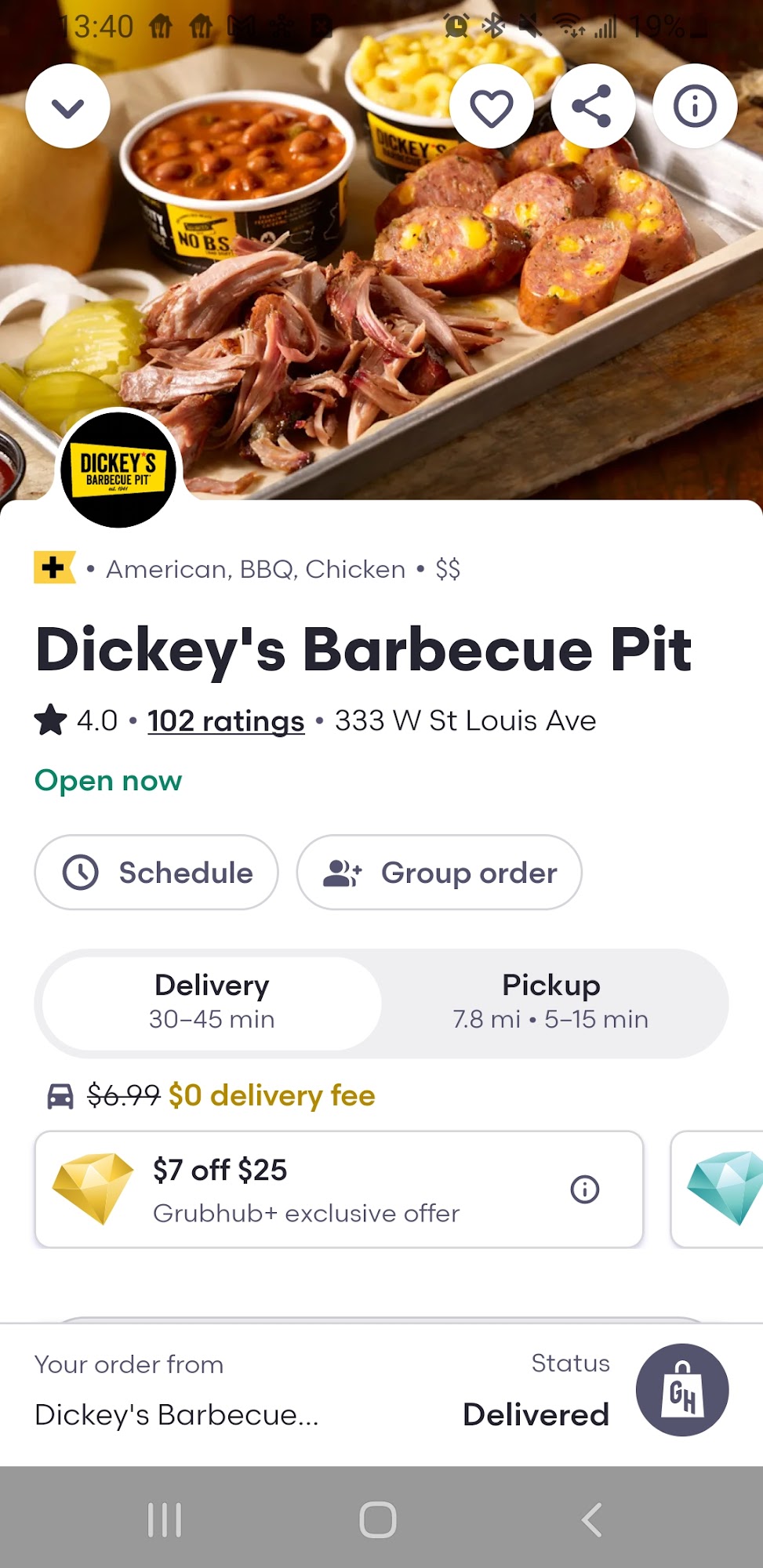Start a group order

coord(439,873)
